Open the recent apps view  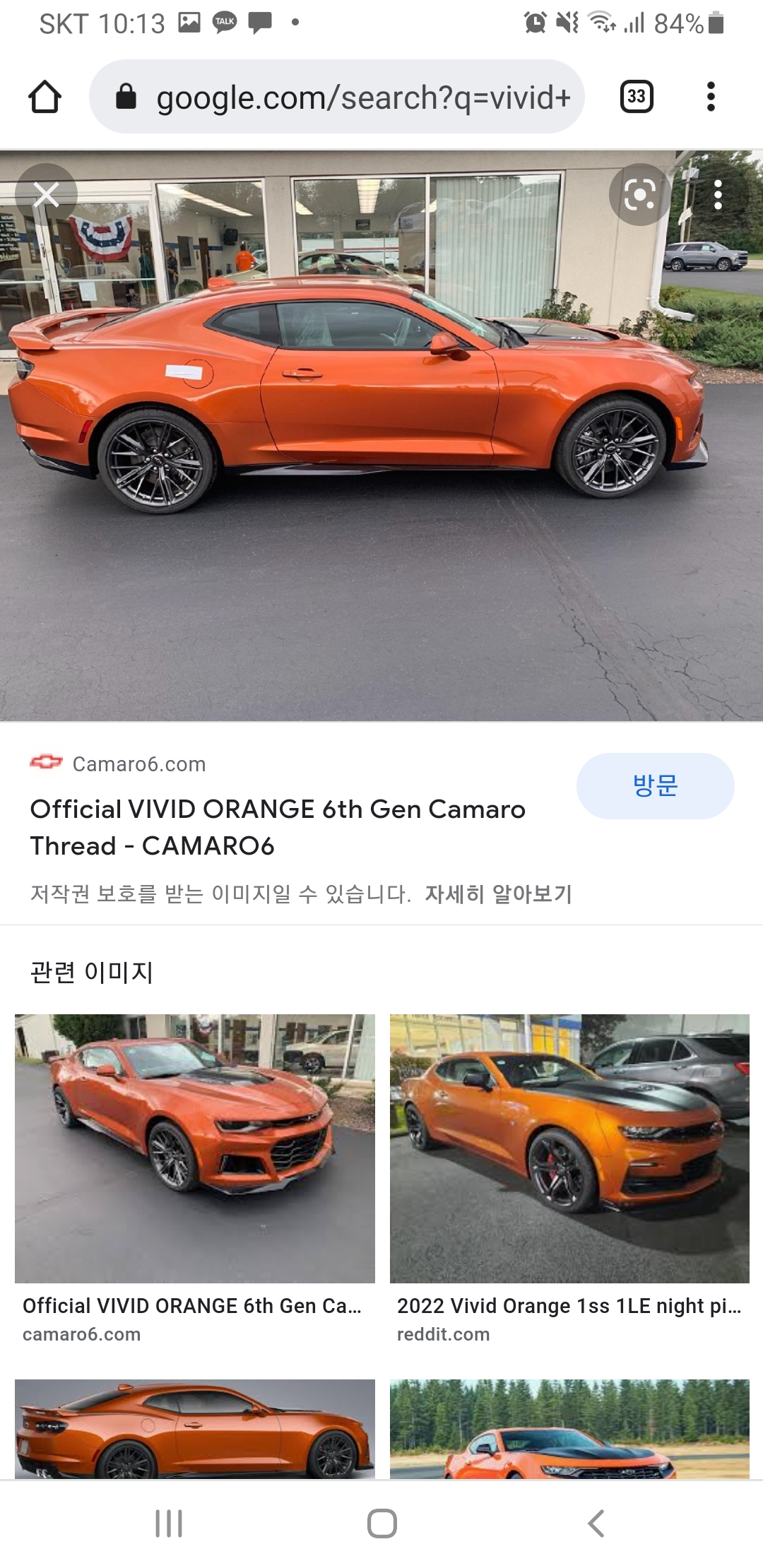coord(169,1524)
